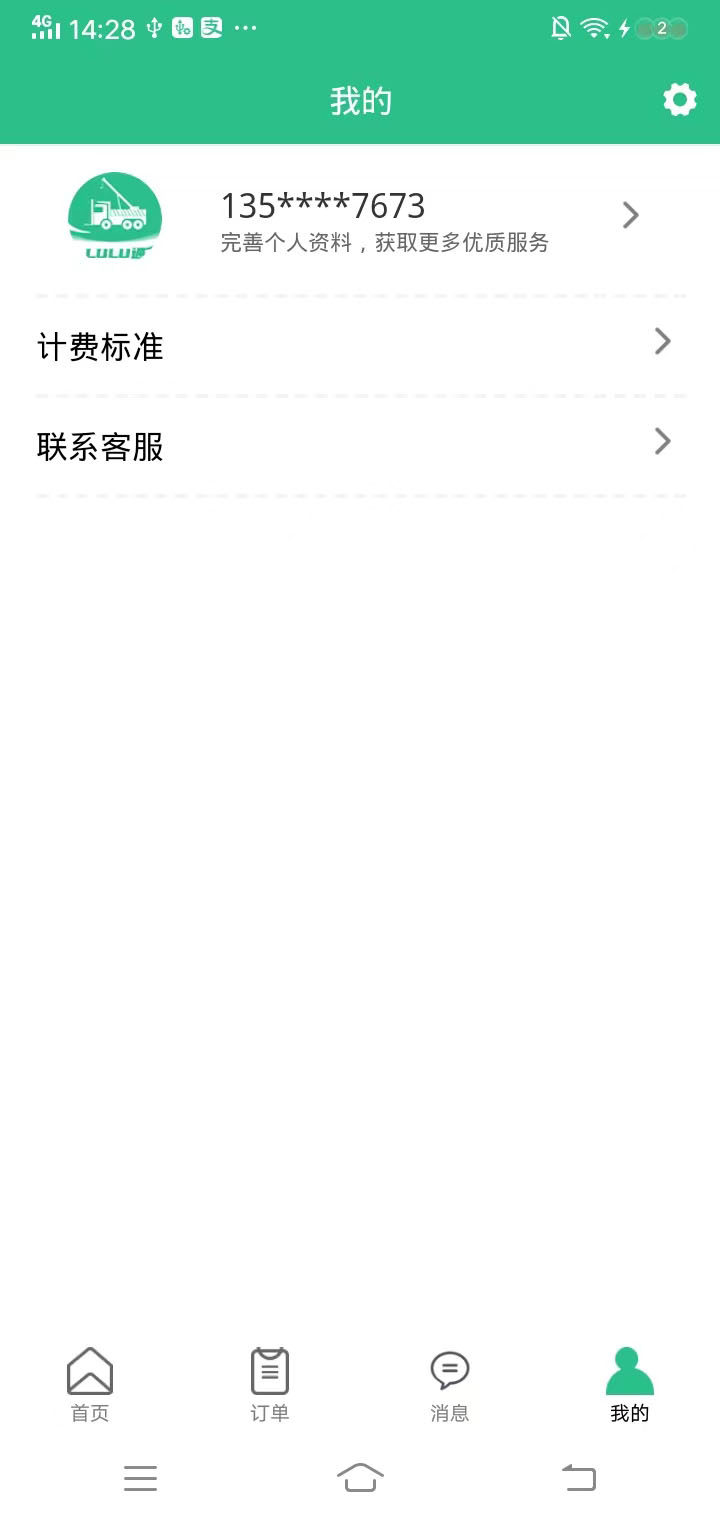
Task: Tap 完善个人资料 to complete profile
Action: click(x=385, y=243)
